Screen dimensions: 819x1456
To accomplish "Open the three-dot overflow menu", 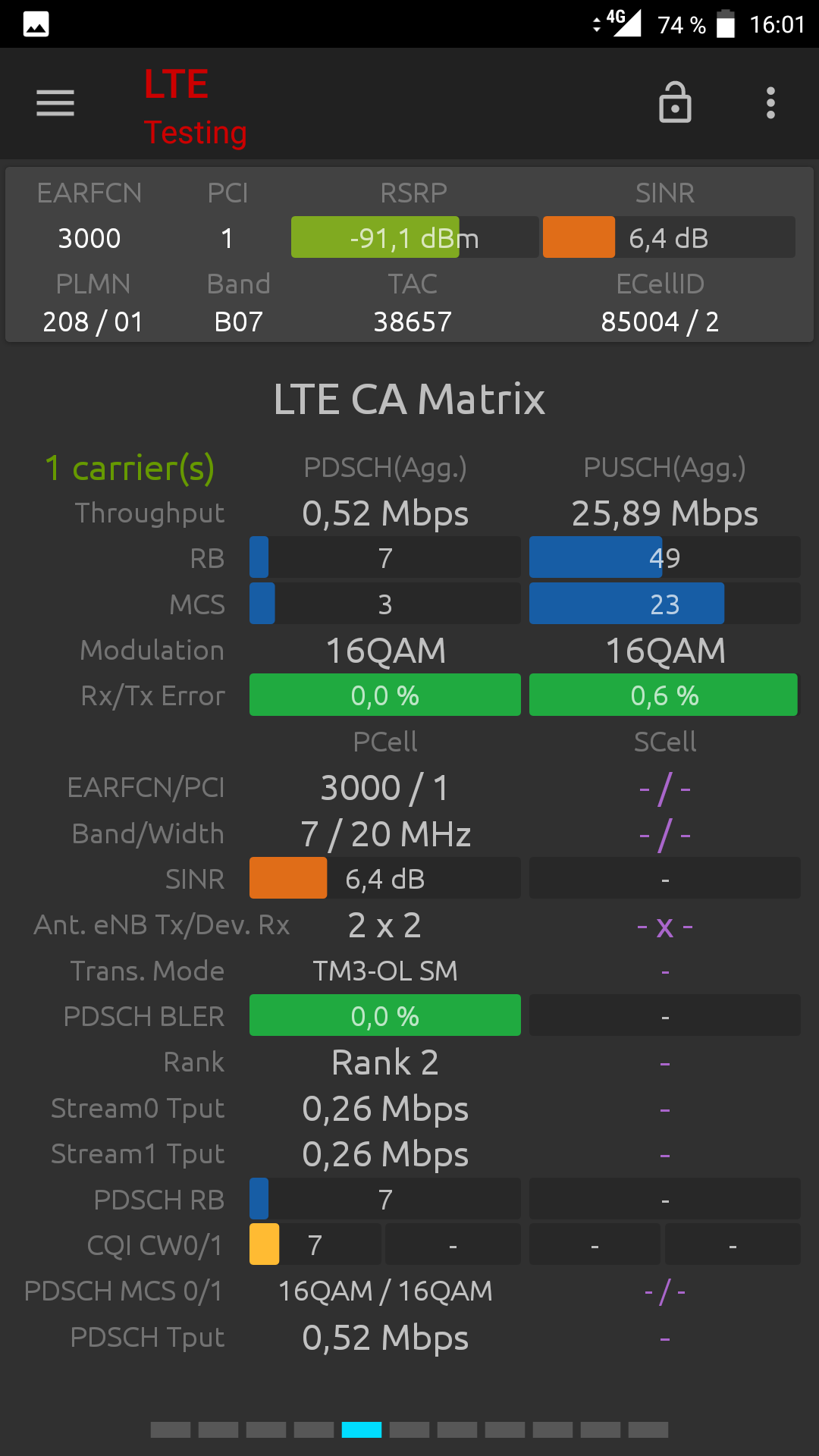I will pyautogui.click(x=770, y=103).
